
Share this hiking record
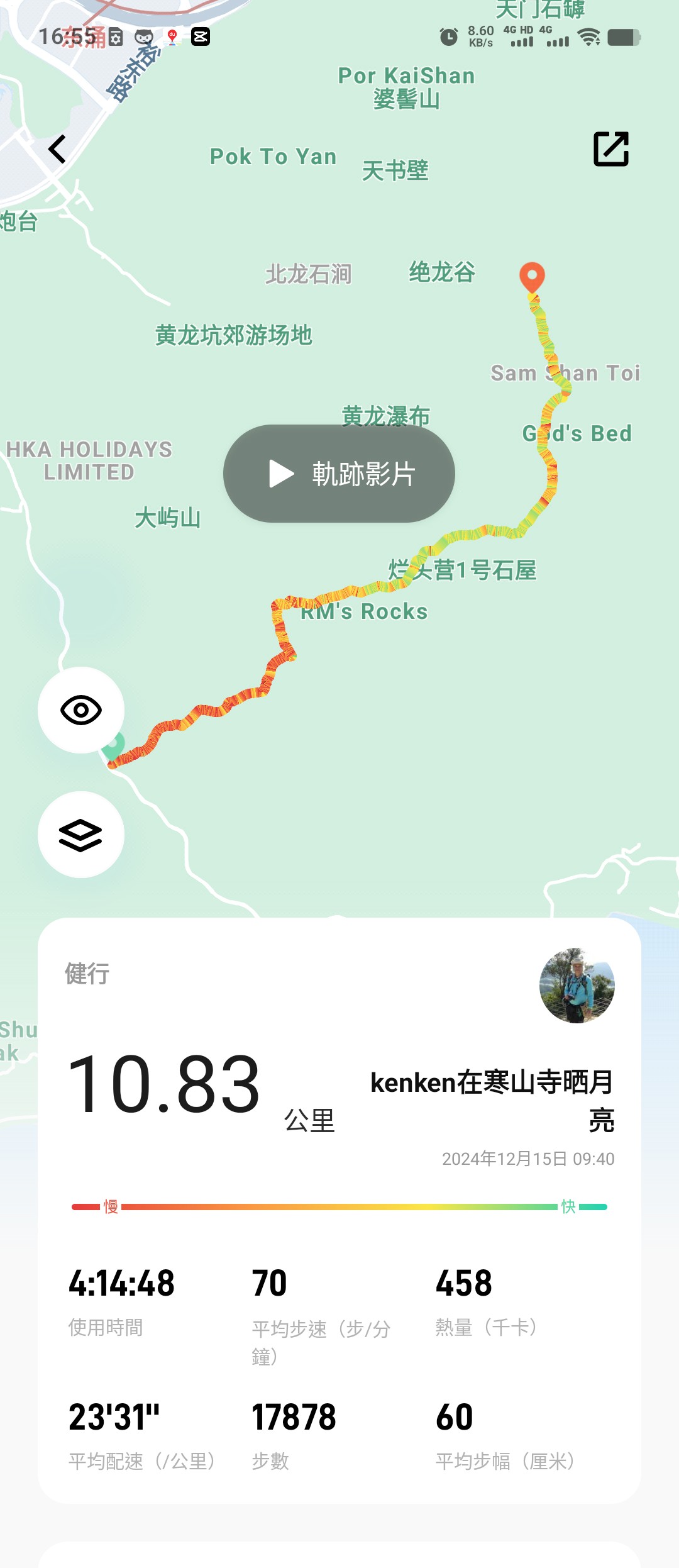611,149
